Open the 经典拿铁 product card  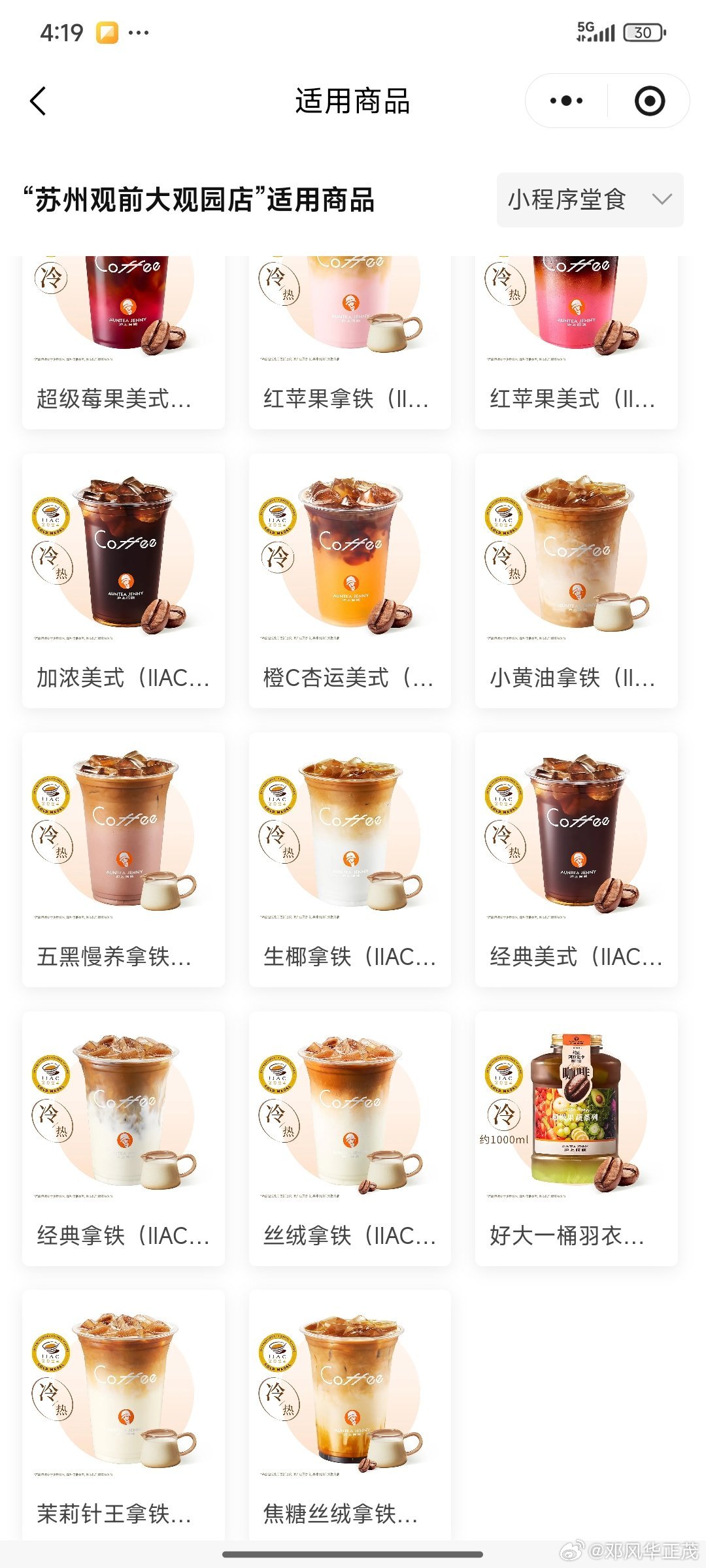coord(123,1138)
